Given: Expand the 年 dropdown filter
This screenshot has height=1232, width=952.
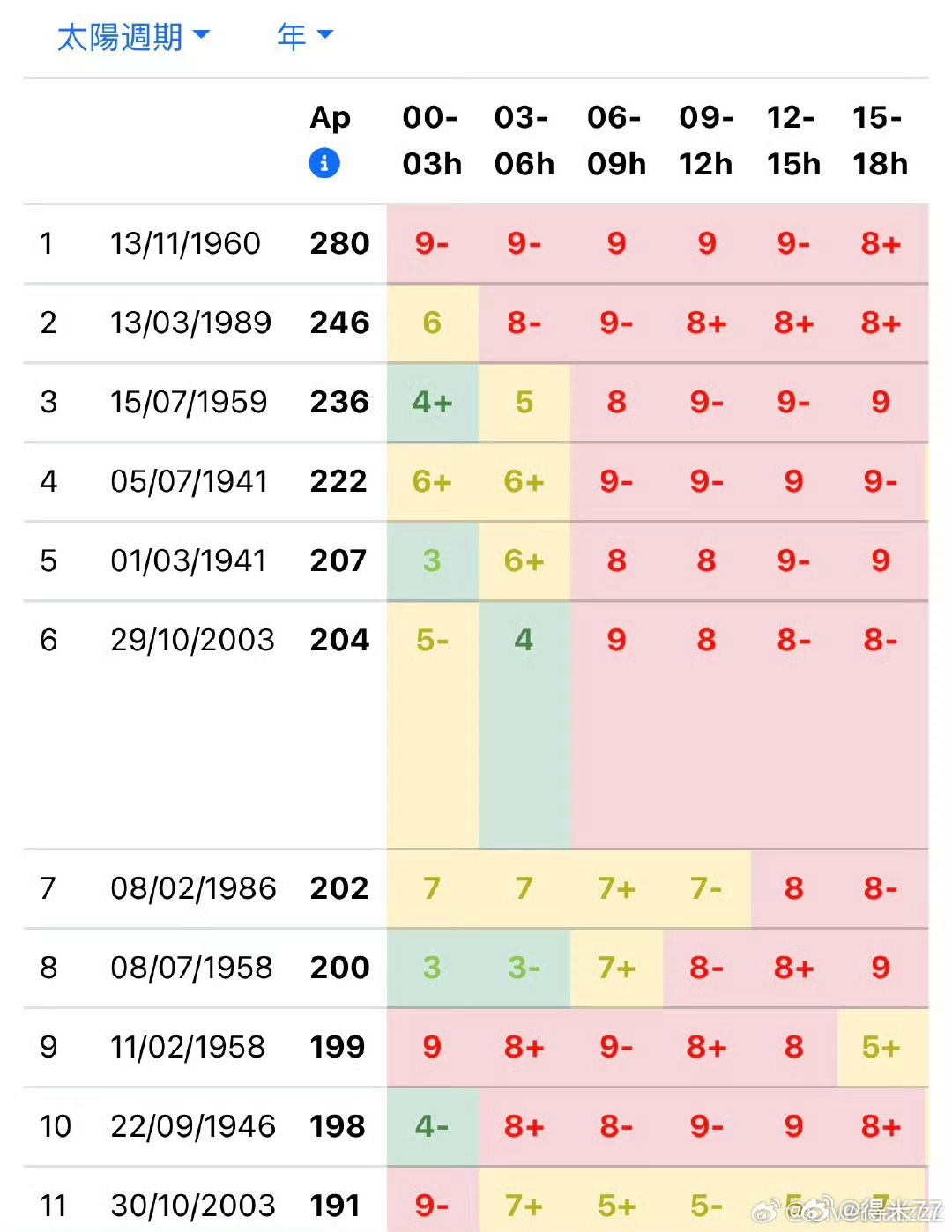Looking at the screenshot, I should click(x=304, y=36).
